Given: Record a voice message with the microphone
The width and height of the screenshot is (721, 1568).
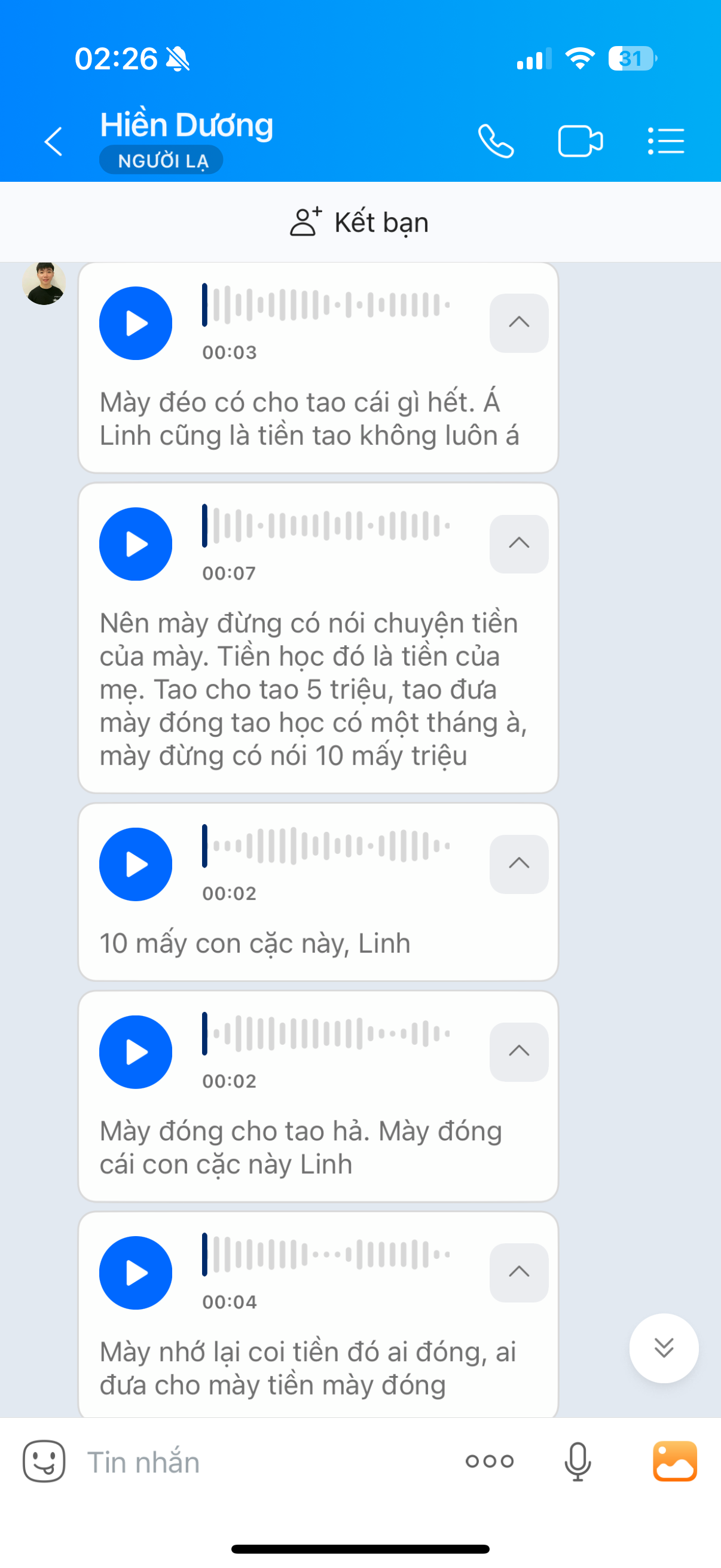Looking at the screenshot, I should (578, 1462).
